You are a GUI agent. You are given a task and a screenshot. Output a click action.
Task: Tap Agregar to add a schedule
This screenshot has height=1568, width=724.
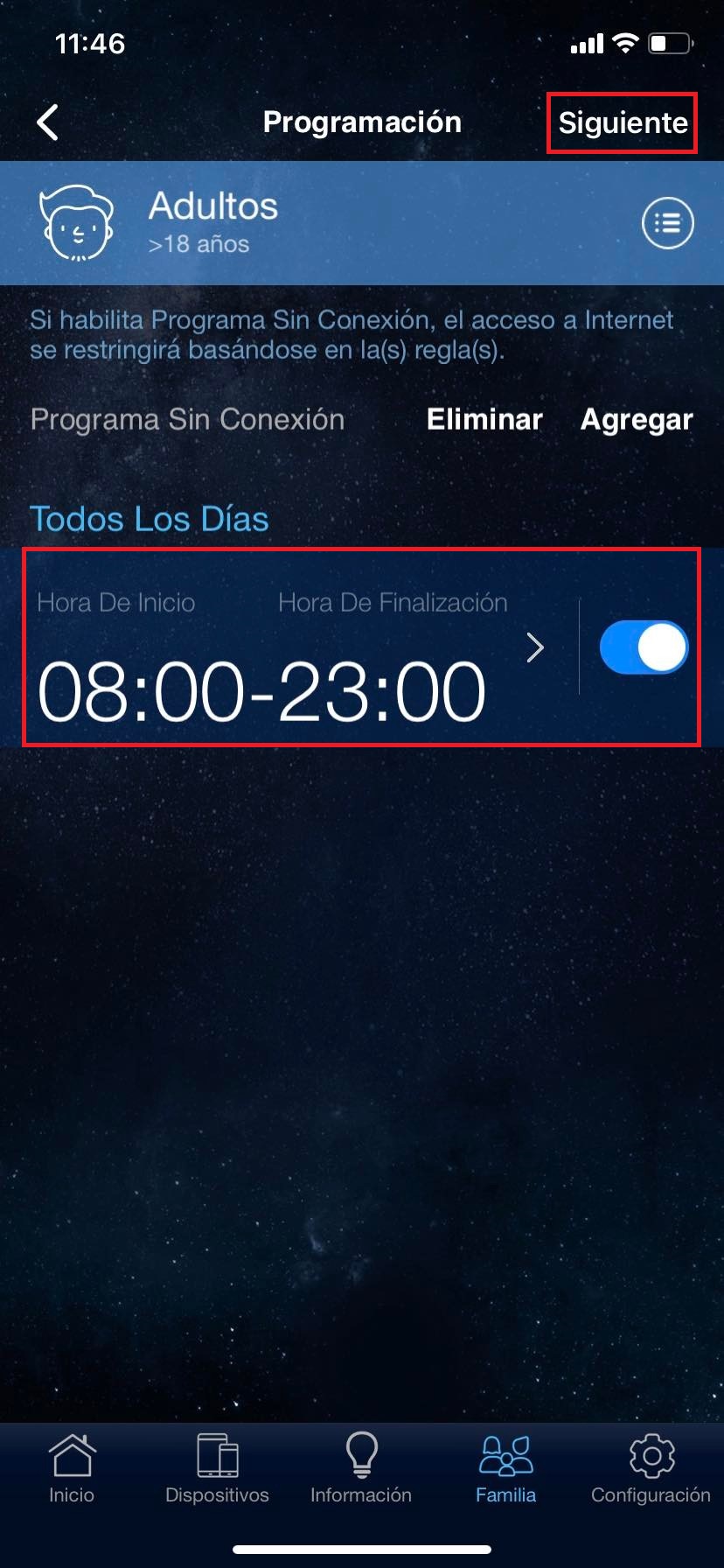point(637,419)
